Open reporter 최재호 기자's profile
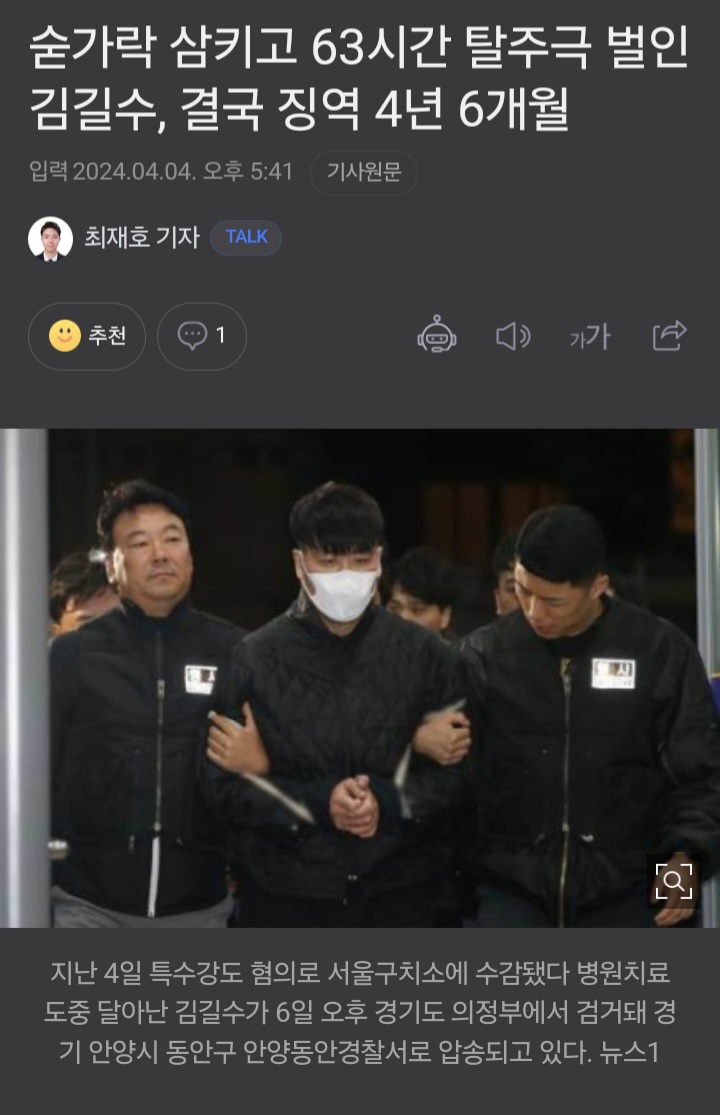Screen dimensions: 720x1115 [141, 237]
